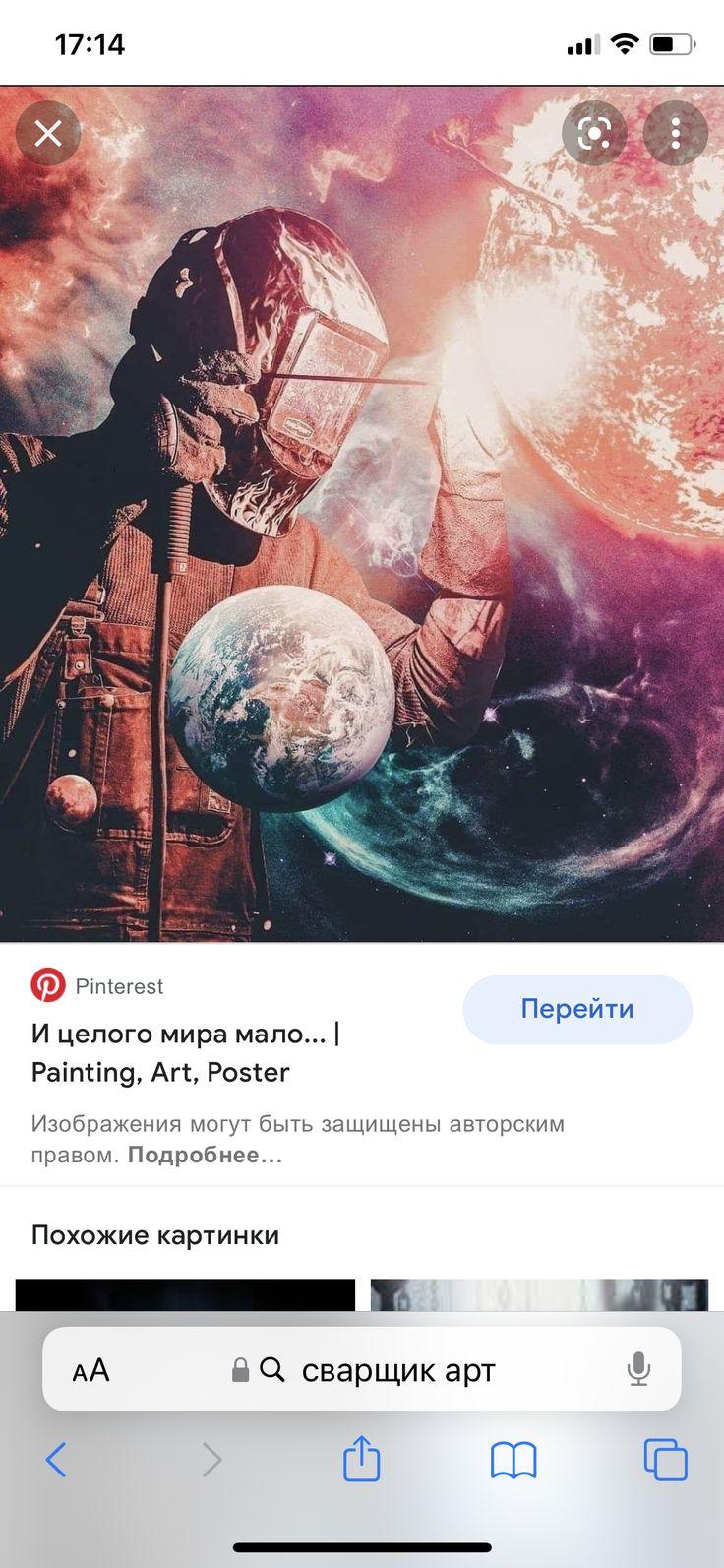Go back to the previous page
This screenshot has height=1568, width=724.
click(x=56, y=1460)
